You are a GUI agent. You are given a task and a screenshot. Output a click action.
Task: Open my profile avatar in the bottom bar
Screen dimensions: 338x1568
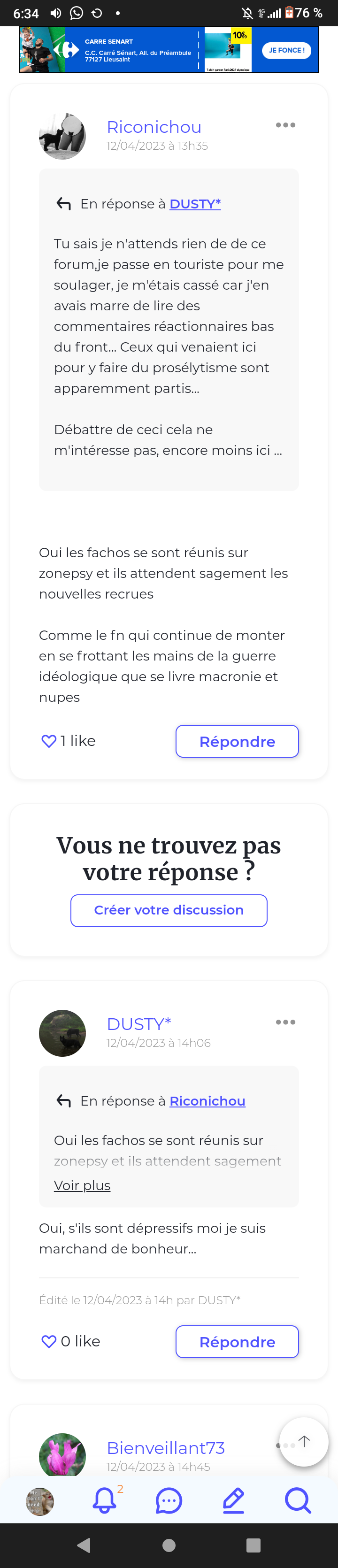40,1501
